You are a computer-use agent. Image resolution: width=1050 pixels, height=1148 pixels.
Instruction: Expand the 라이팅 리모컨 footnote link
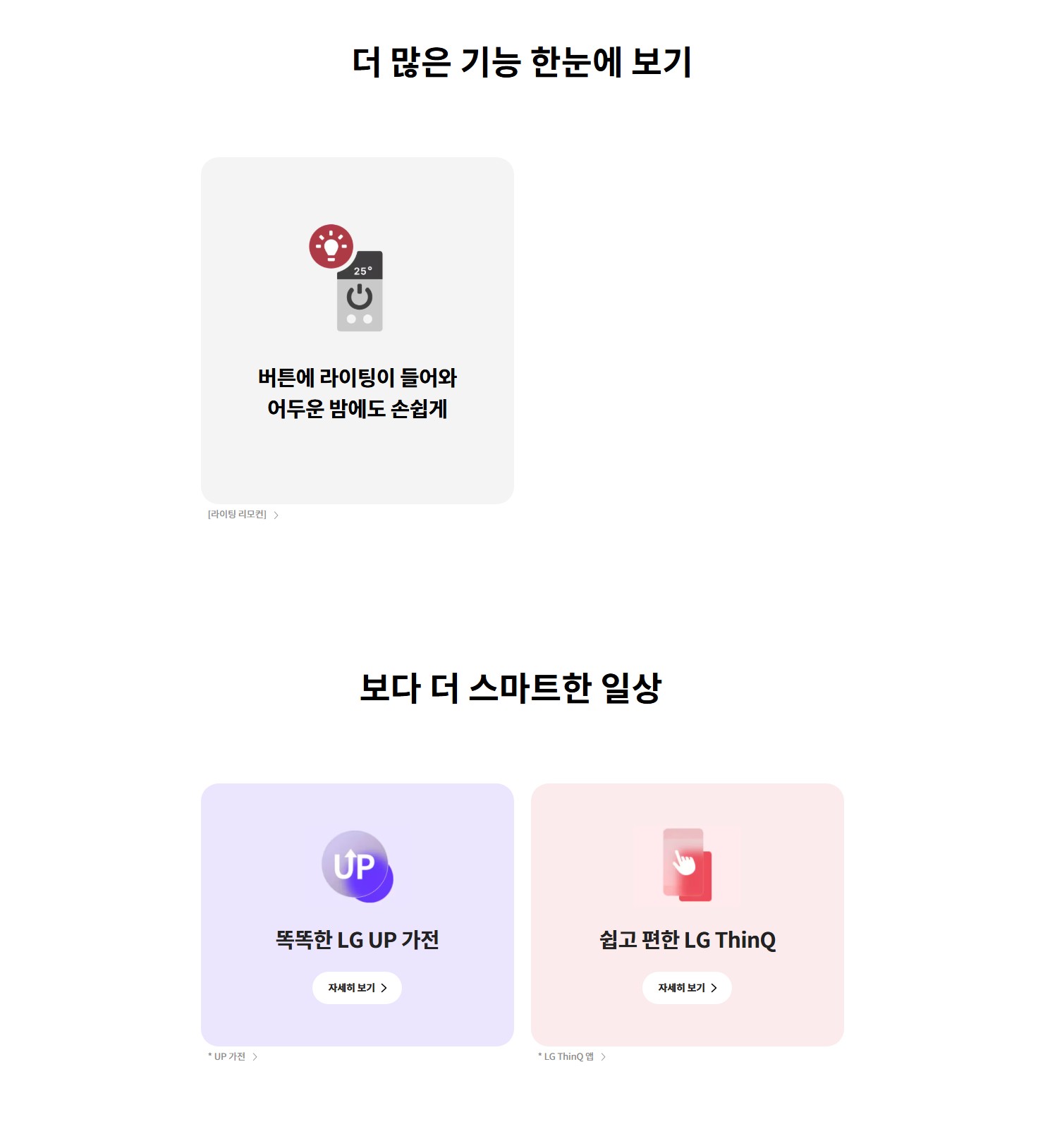[243, 515]
